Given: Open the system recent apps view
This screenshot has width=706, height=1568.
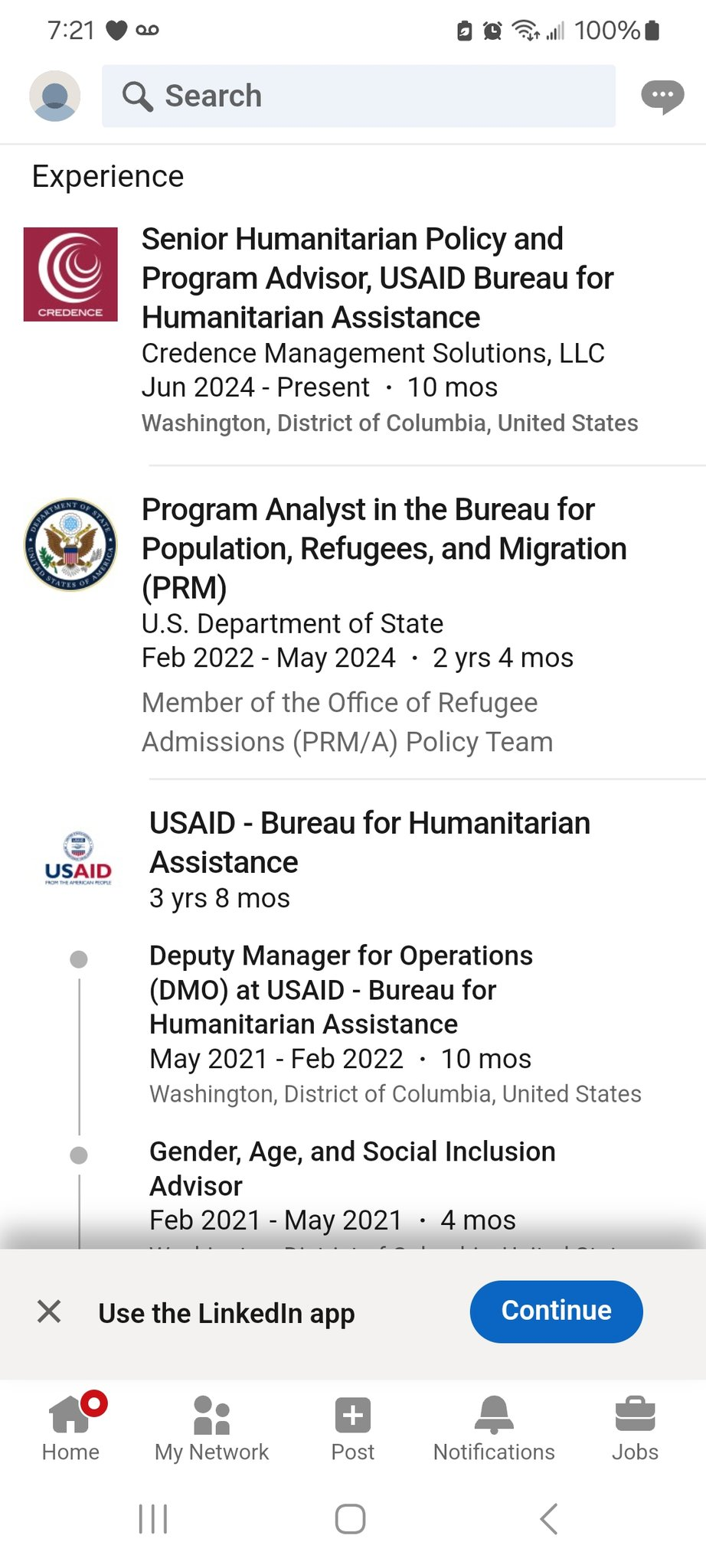Looking at the screenshot, I should [153, 1519].
